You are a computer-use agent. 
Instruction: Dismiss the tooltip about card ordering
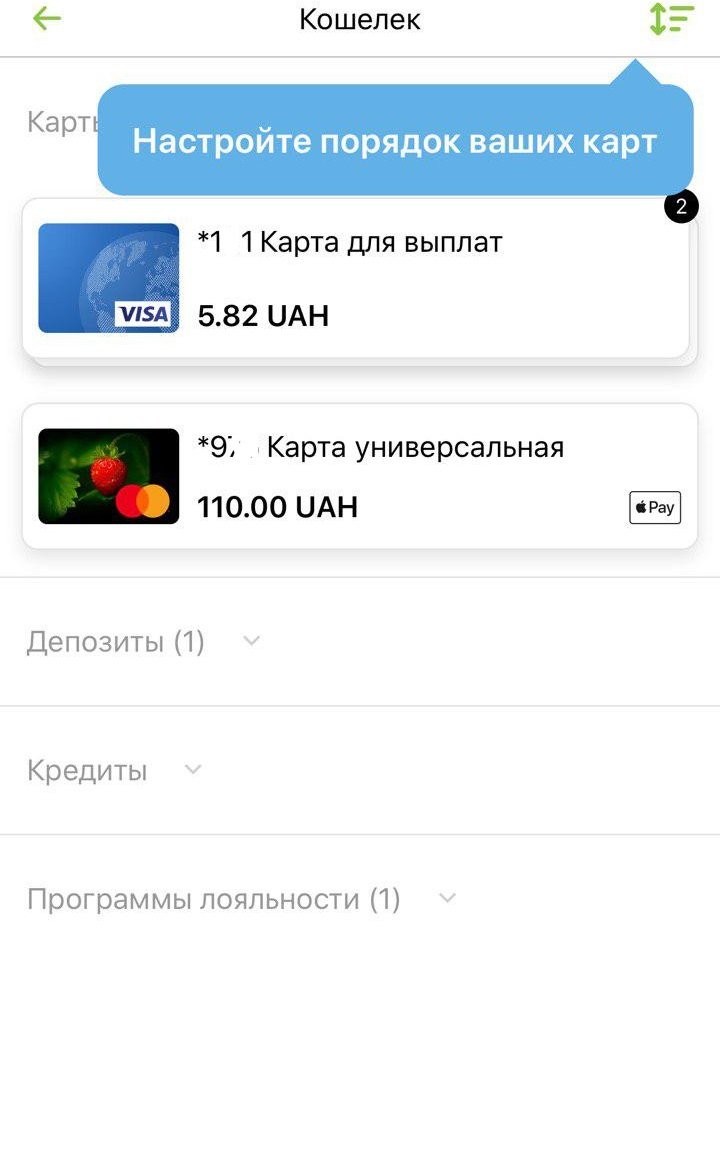(394, 140)
